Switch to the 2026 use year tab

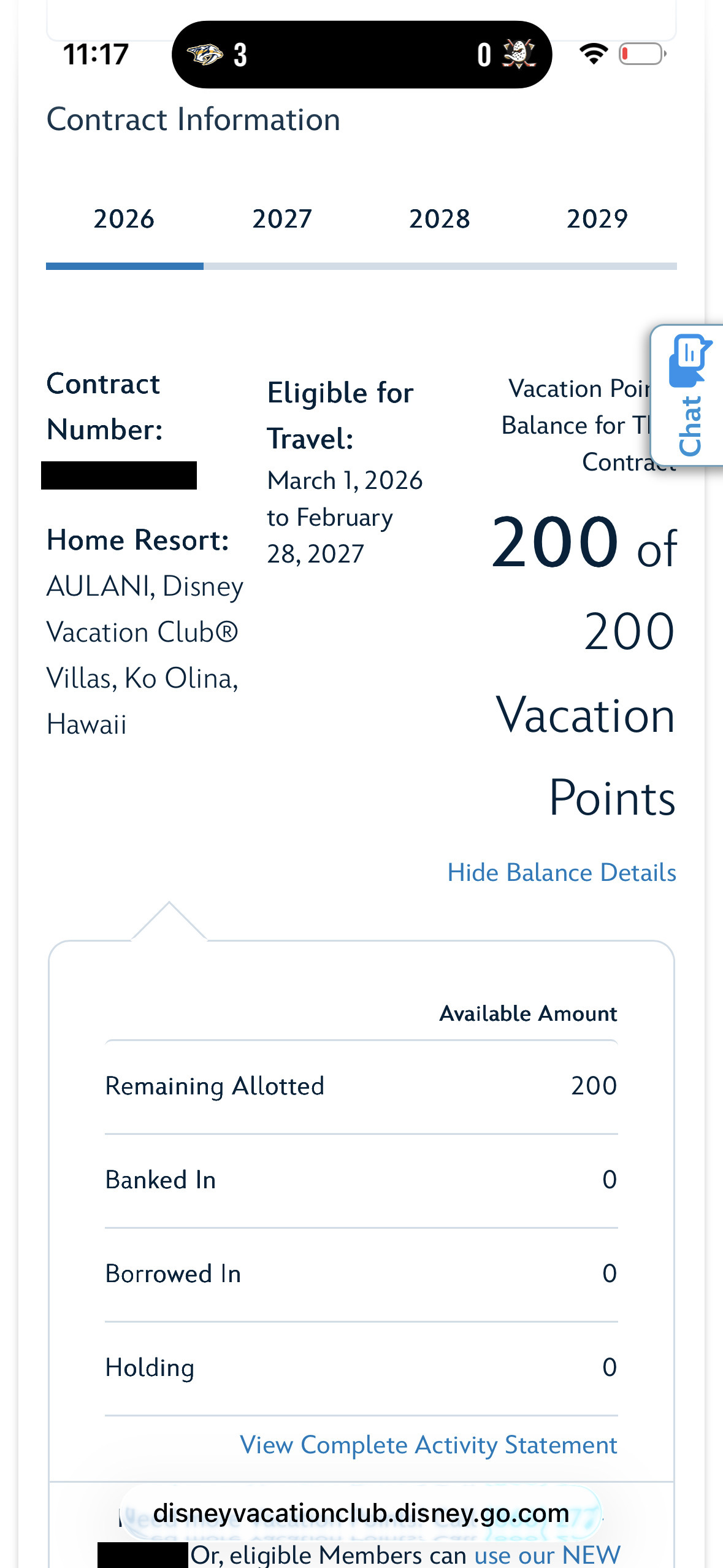point(124,220)
